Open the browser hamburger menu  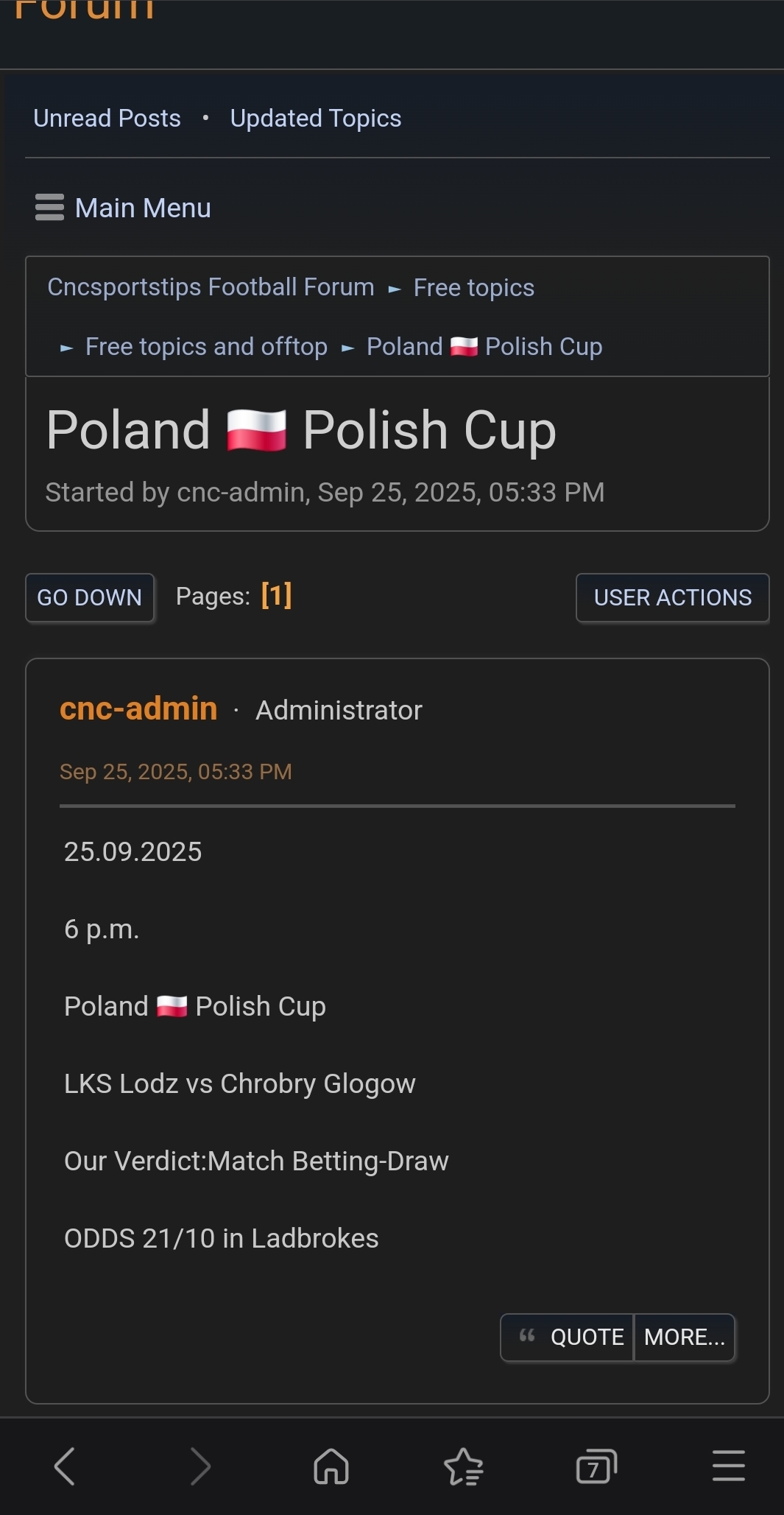[x=728, y=1466]
